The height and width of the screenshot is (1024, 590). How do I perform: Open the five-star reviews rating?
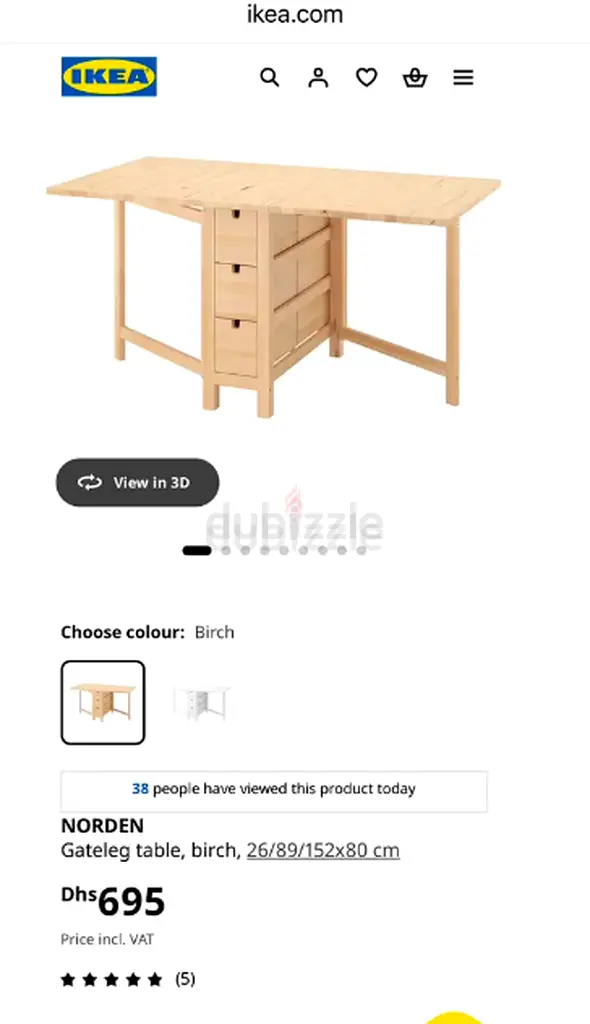[x=127, y=979]
